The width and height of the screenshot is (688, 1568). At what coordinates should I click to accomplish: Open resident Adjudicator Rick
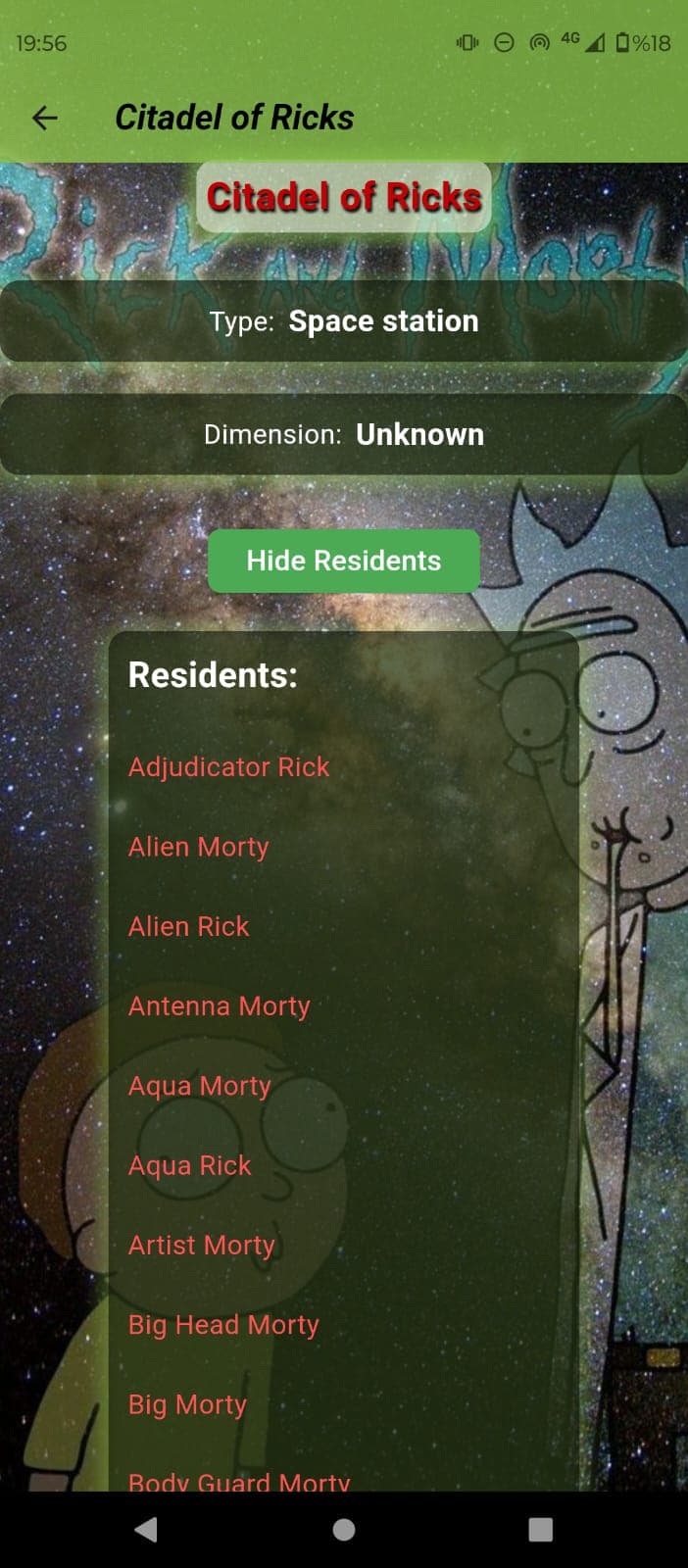(228, 767)
